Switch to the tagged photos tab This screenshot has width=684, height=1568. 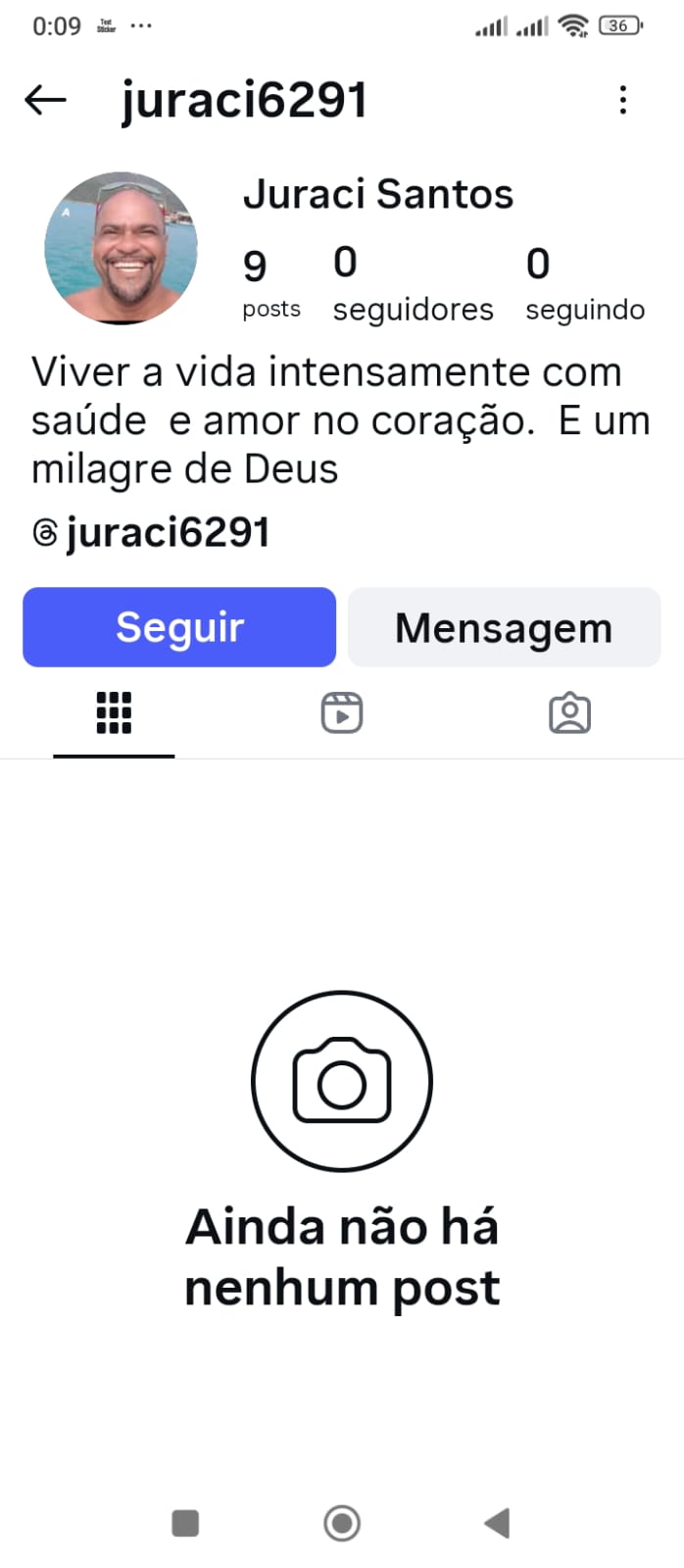569,713
